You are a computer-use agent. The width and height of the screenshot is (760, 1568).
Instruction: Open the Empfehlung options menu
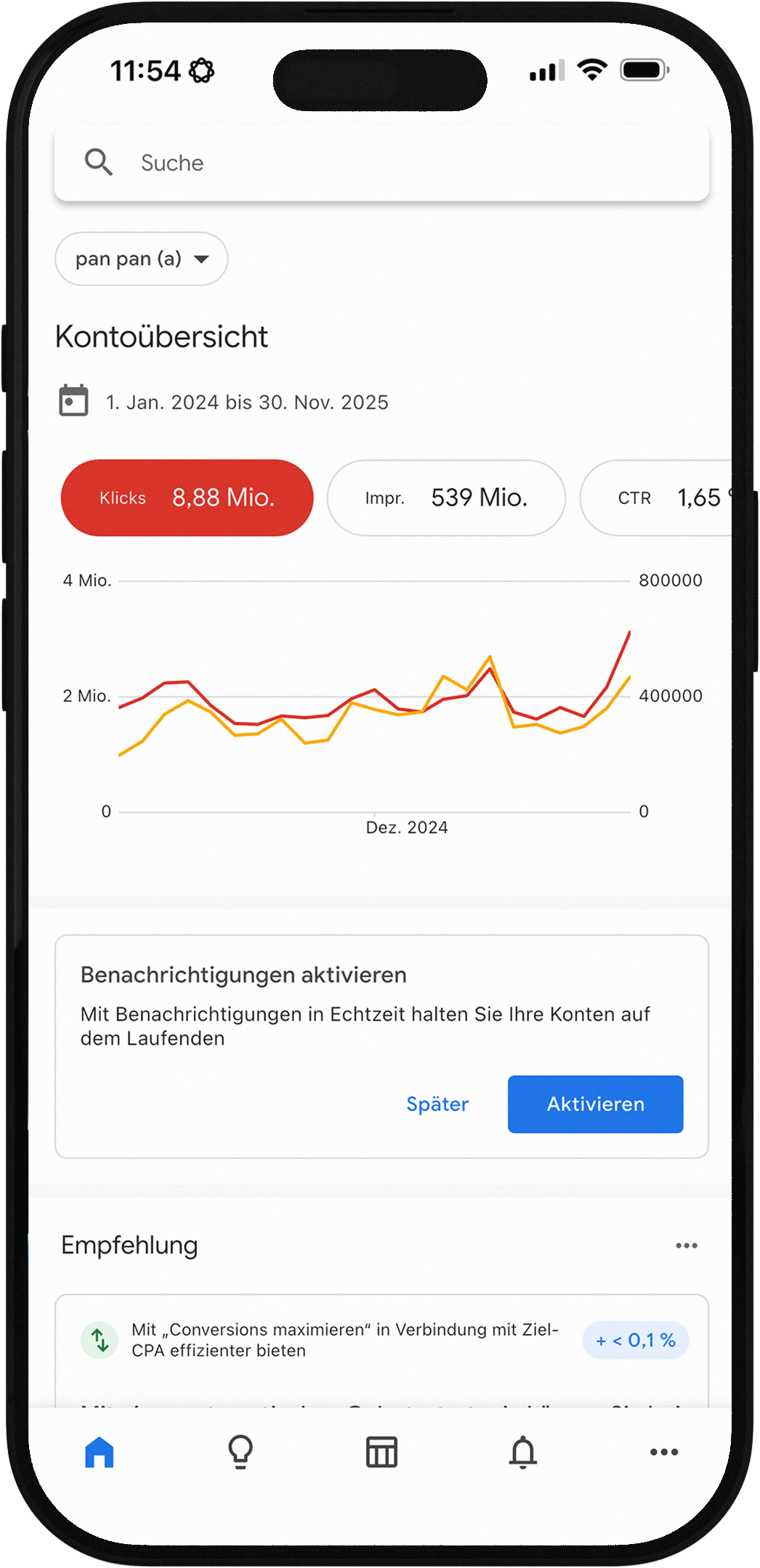click(x=686, y=1245)
